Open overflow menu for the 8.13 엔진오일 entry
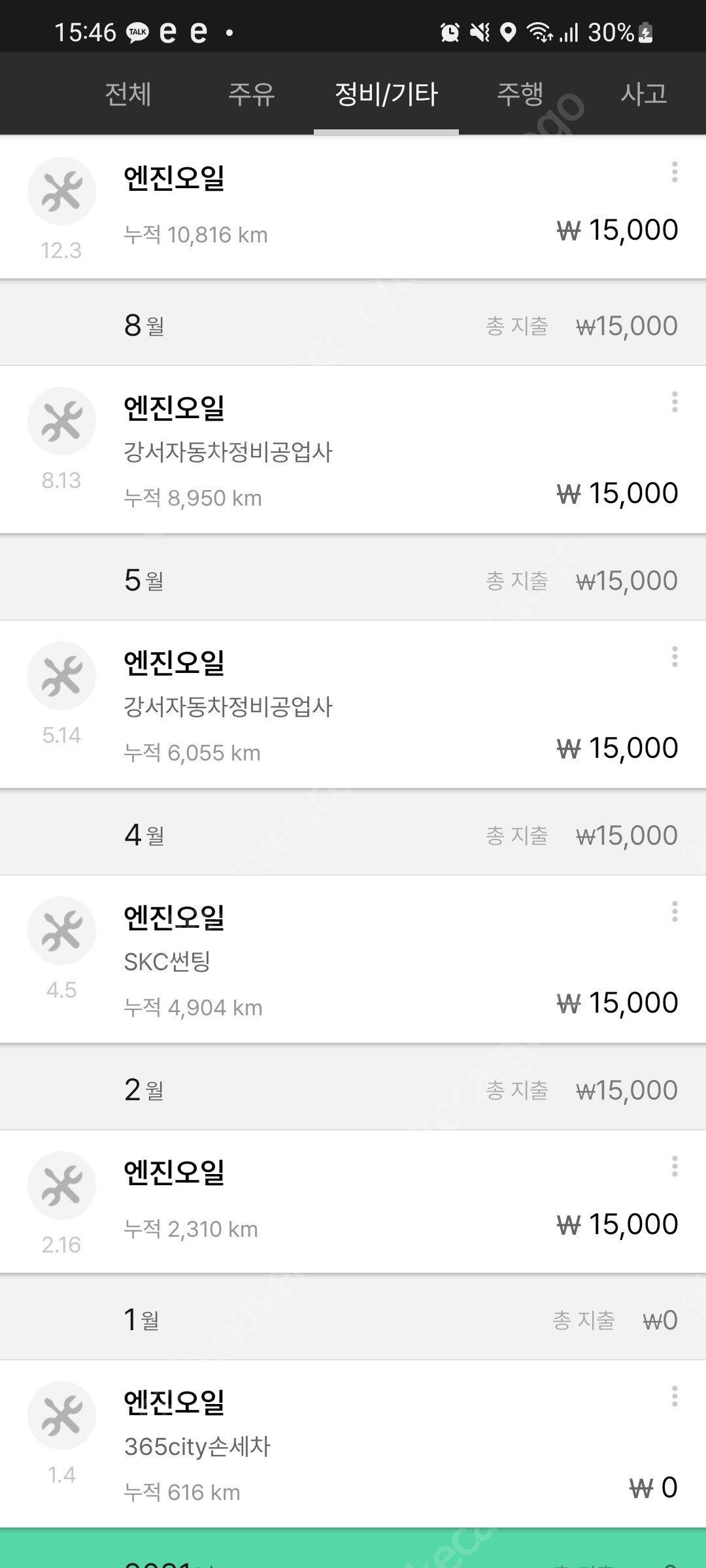 675,402
